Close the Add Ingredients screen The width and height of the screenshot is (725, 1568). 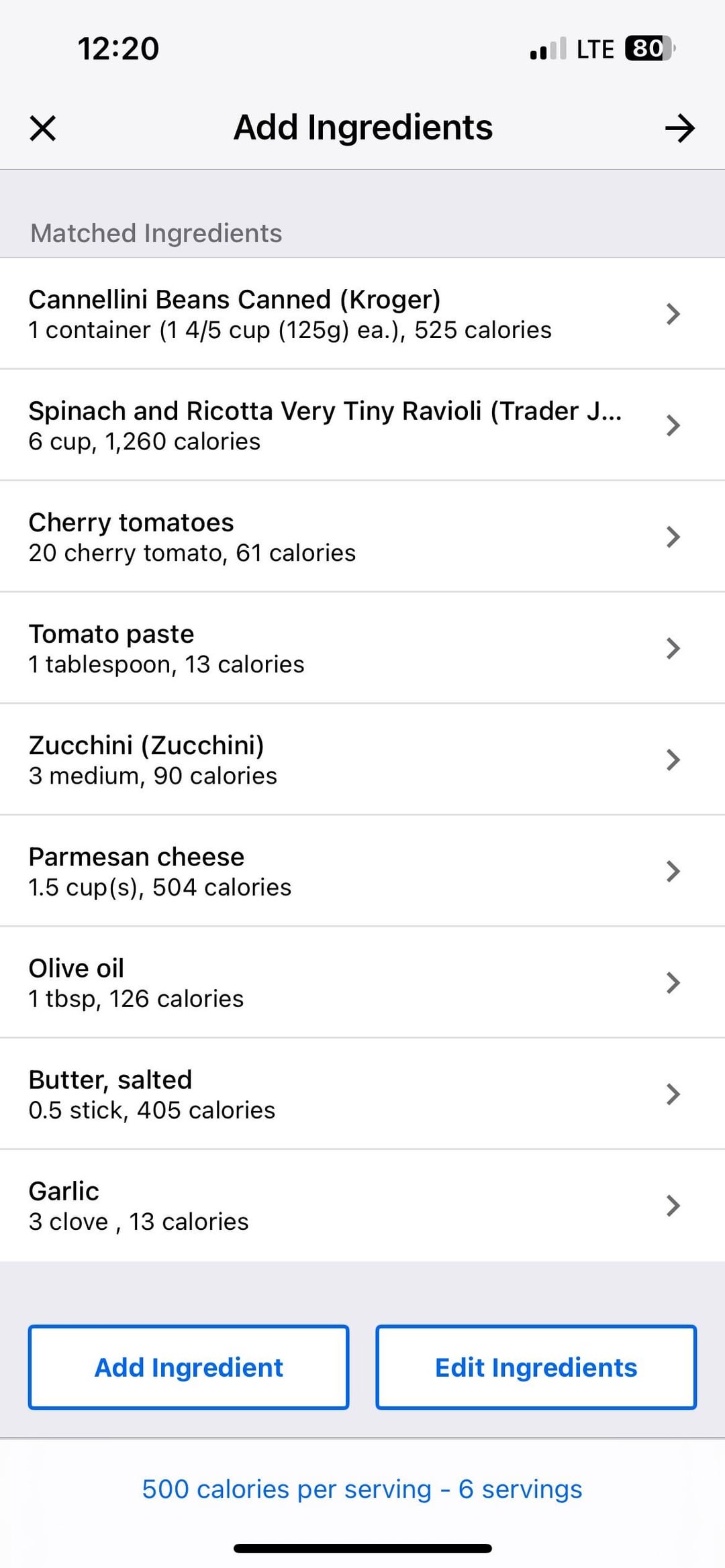(43, 128)
